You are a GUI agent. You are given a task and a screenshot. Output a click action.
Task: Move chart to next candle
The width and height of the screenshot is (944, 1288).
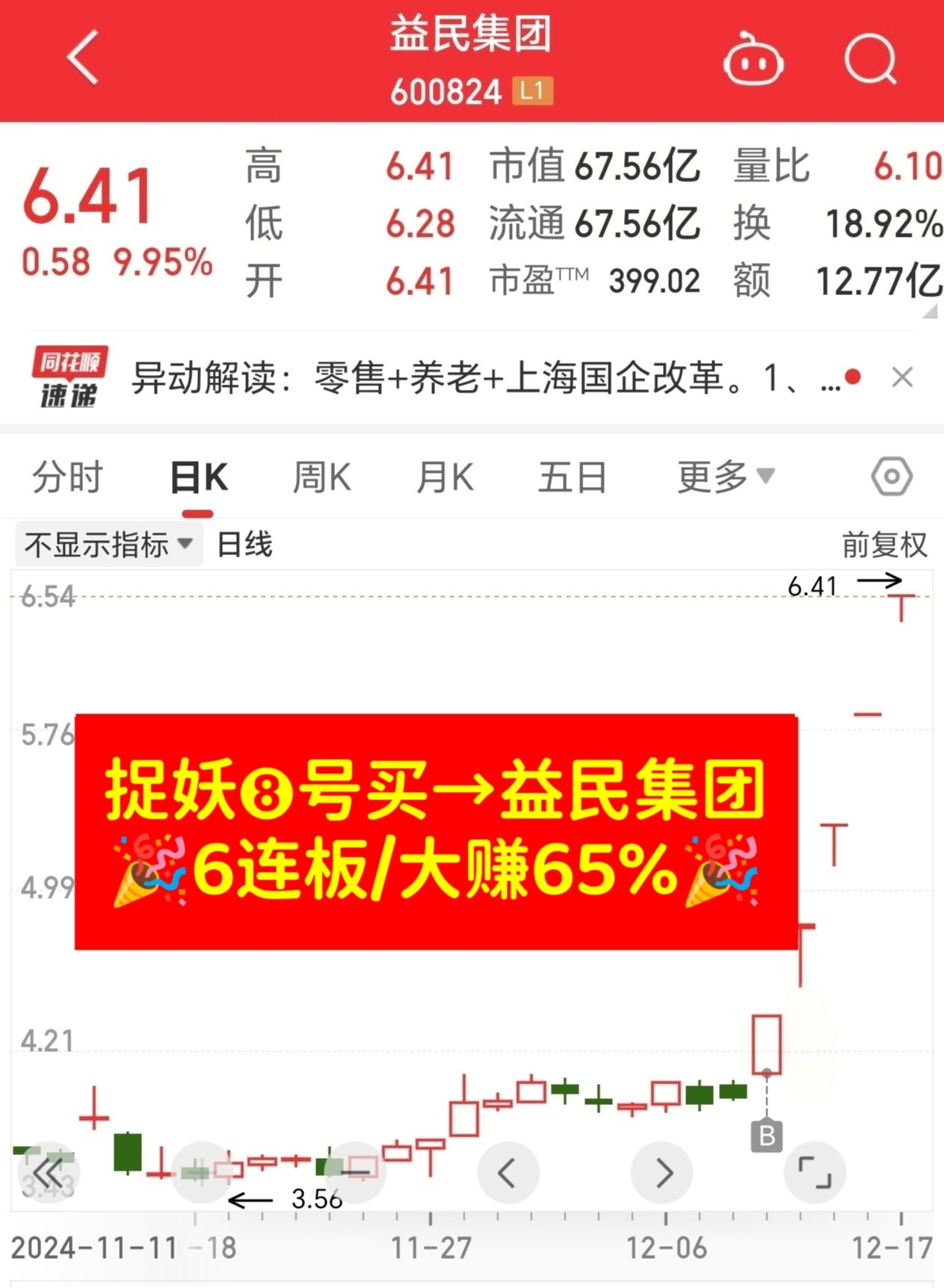(x=662, y=1173)
